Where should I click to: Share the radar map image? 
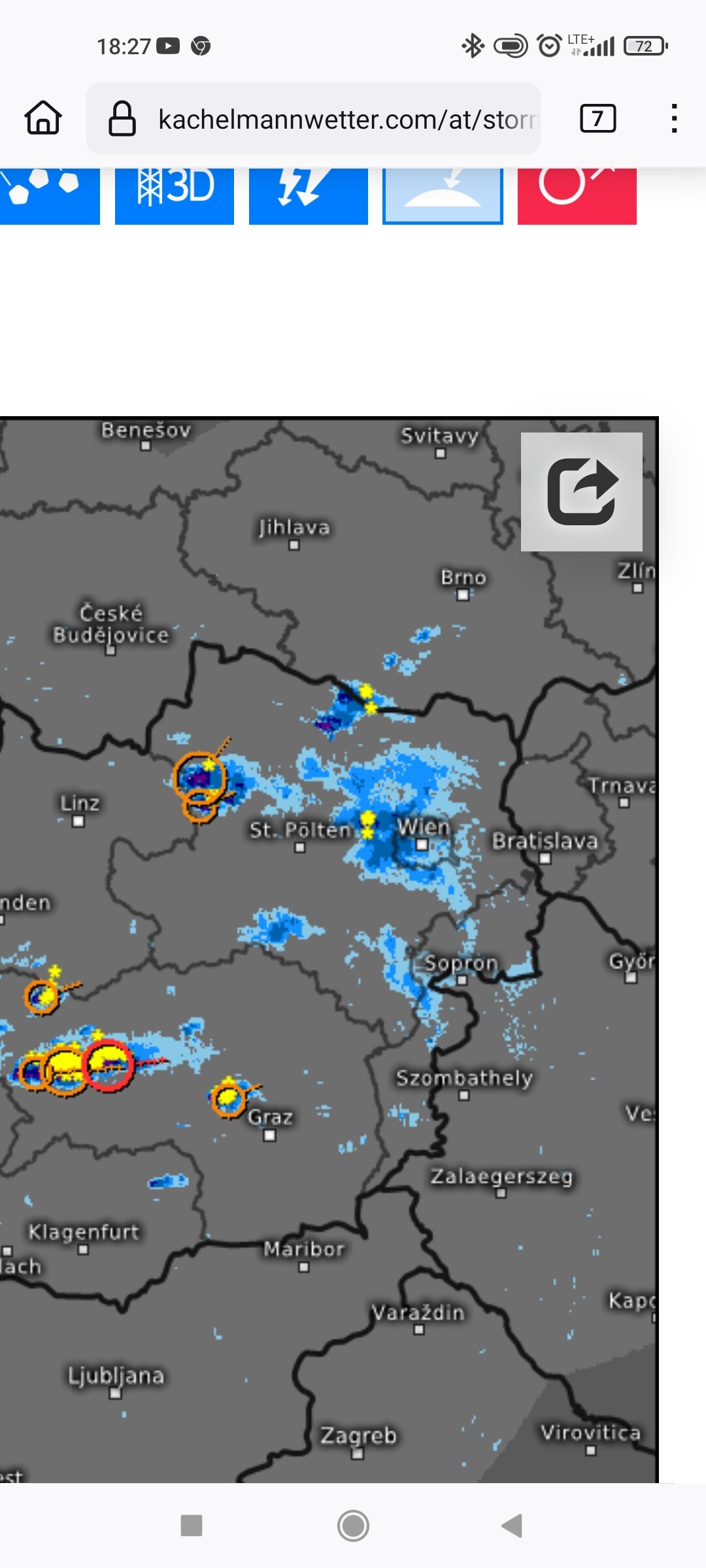[582, 492]
